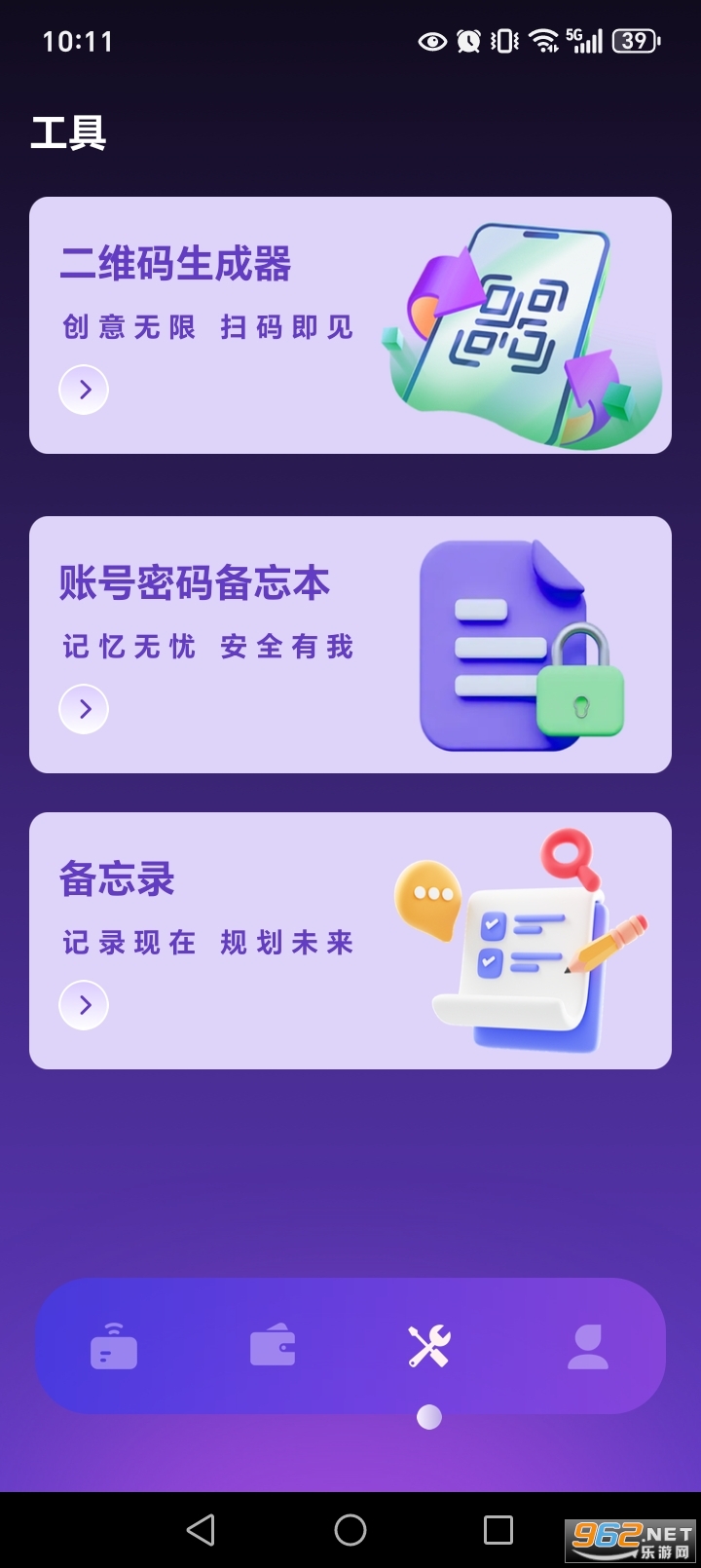Click the eye icon in the status bar
Viewport: 701px width, 1568px height.
(431, 41)
